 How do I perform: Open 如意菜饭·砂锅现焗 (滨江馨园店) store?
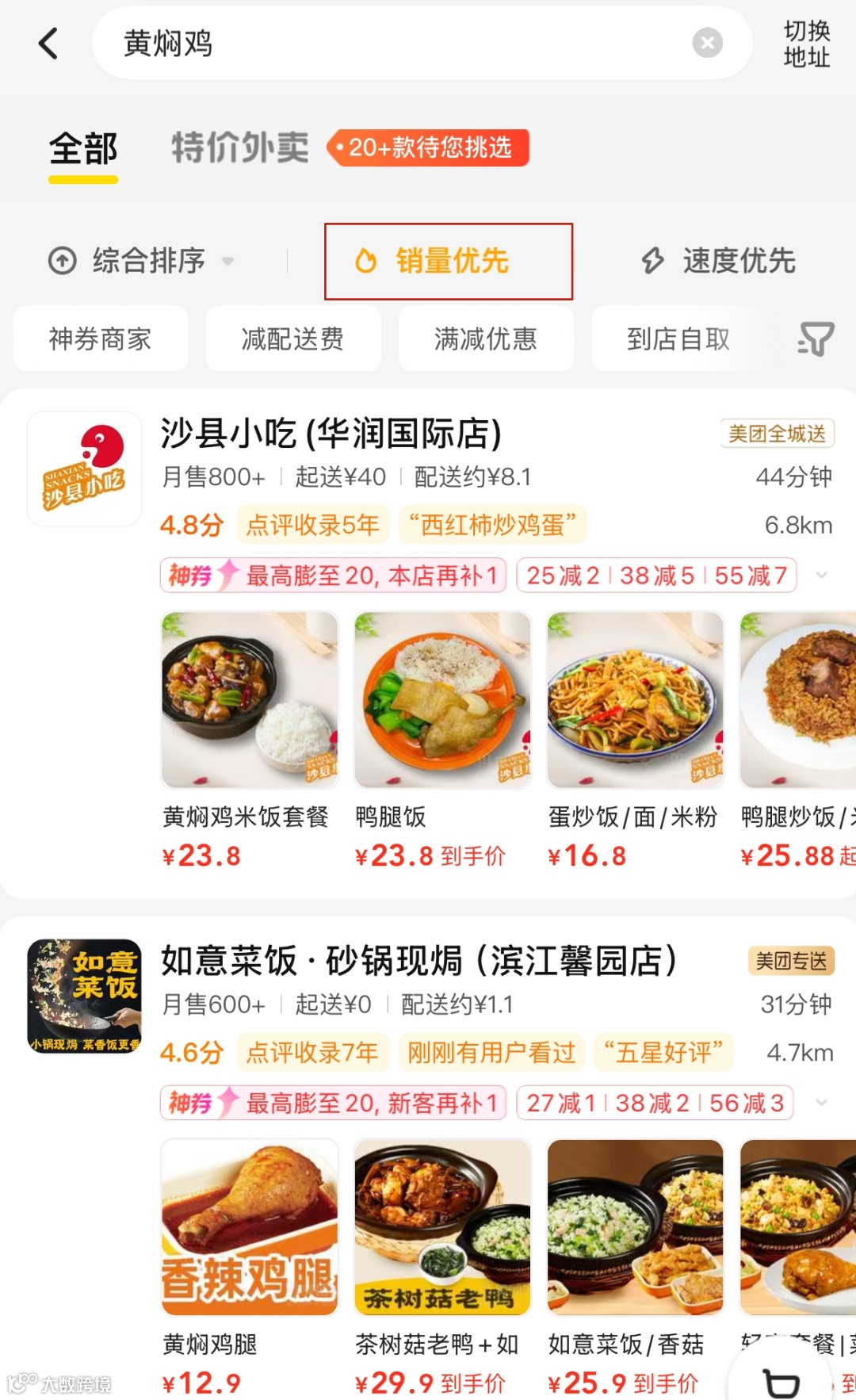(418, 961)
